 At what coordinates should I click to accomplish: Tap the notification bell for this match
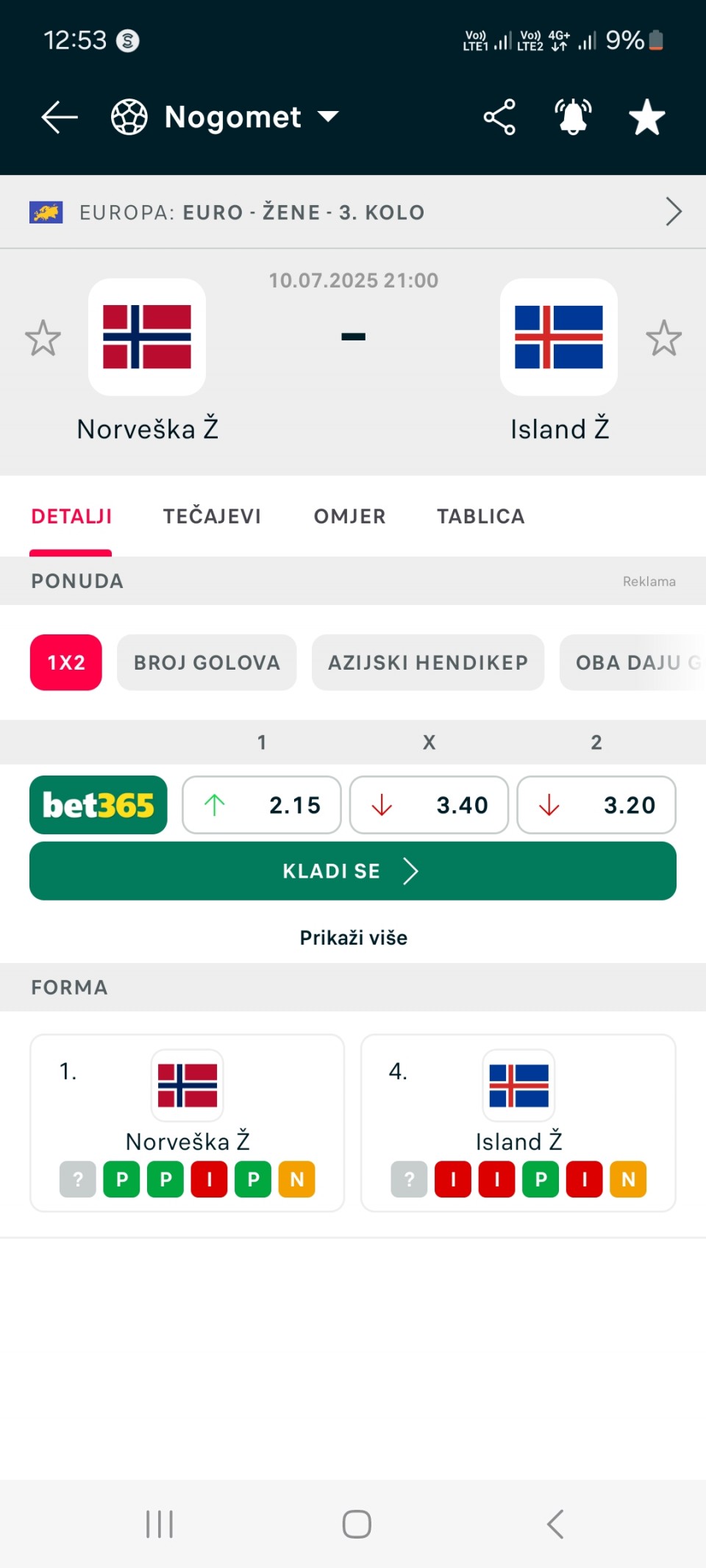(x=573, y=118)
